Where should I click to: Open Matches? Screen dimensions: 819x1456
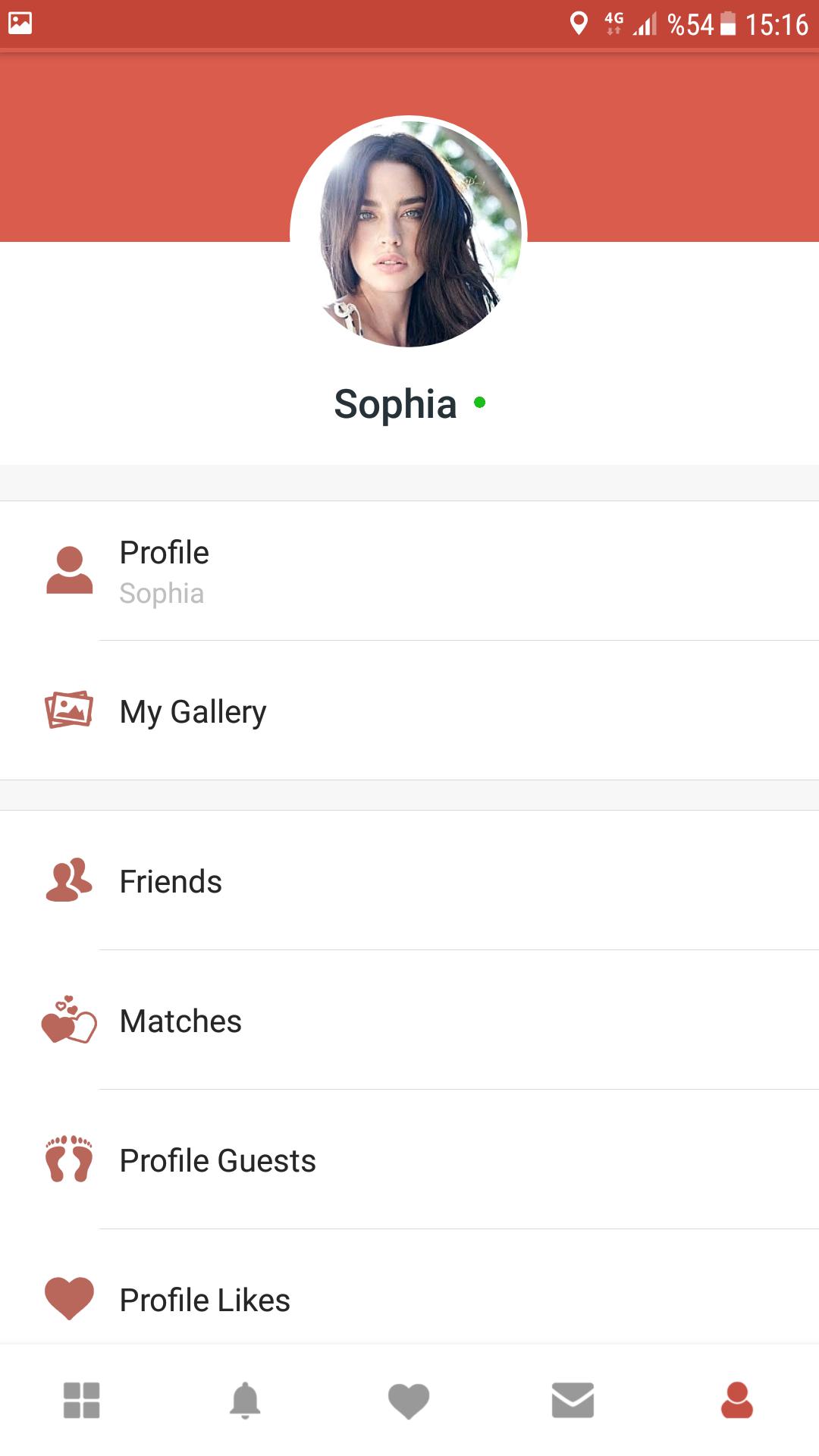pyautogui.click(x=409, y=1021)
